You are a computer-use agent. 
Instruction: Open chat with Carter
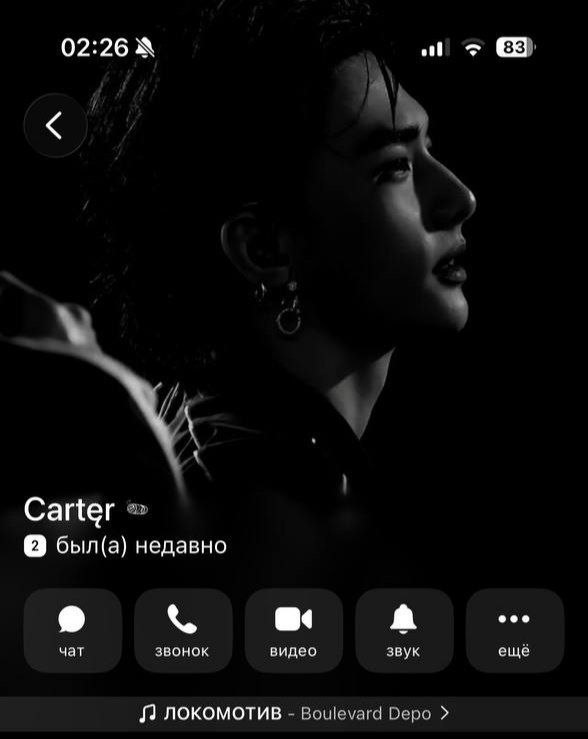(73, 631)
